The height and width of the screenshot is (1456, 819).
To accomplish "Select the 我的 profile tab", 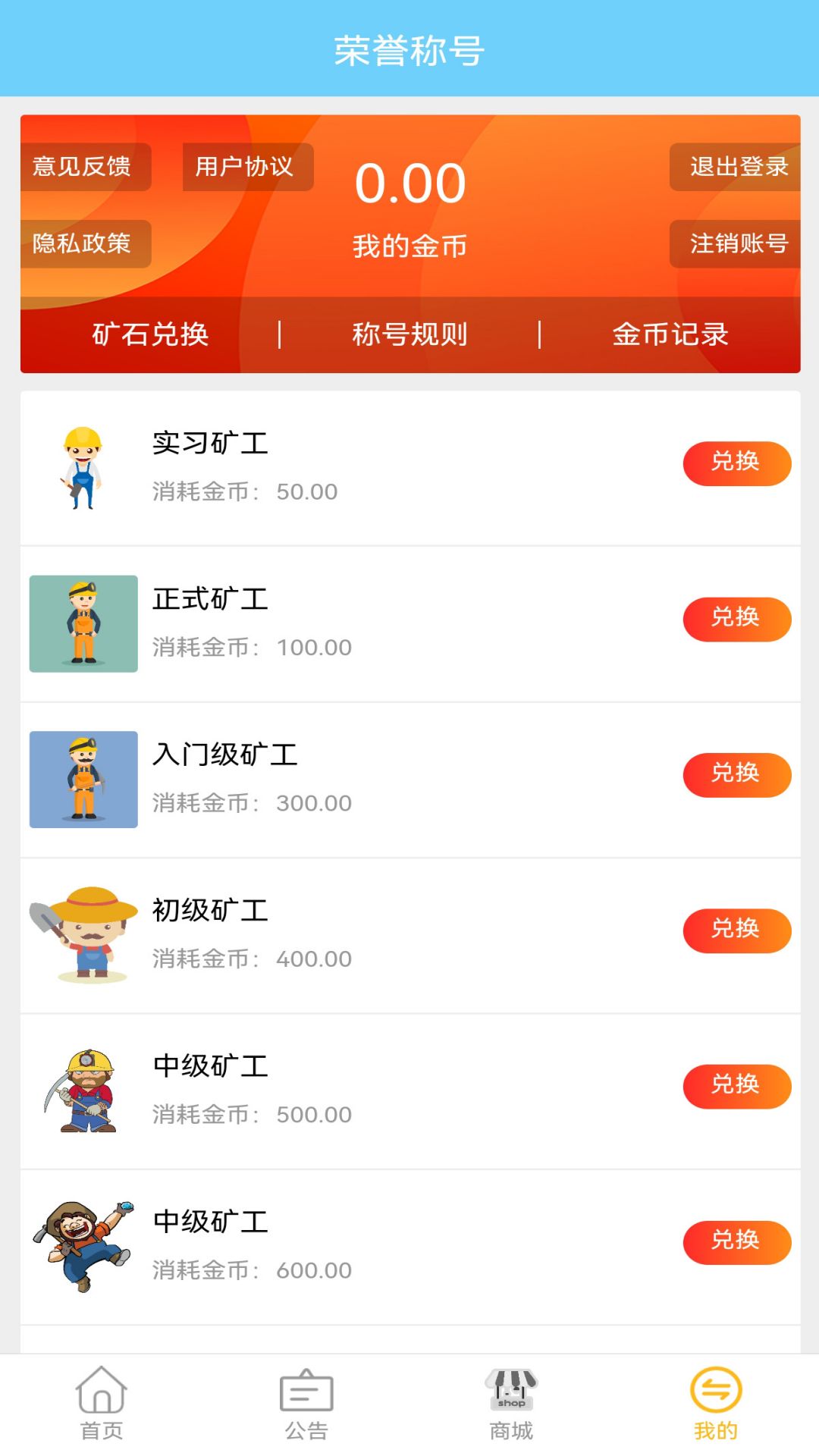I will tap(716, 1404).
